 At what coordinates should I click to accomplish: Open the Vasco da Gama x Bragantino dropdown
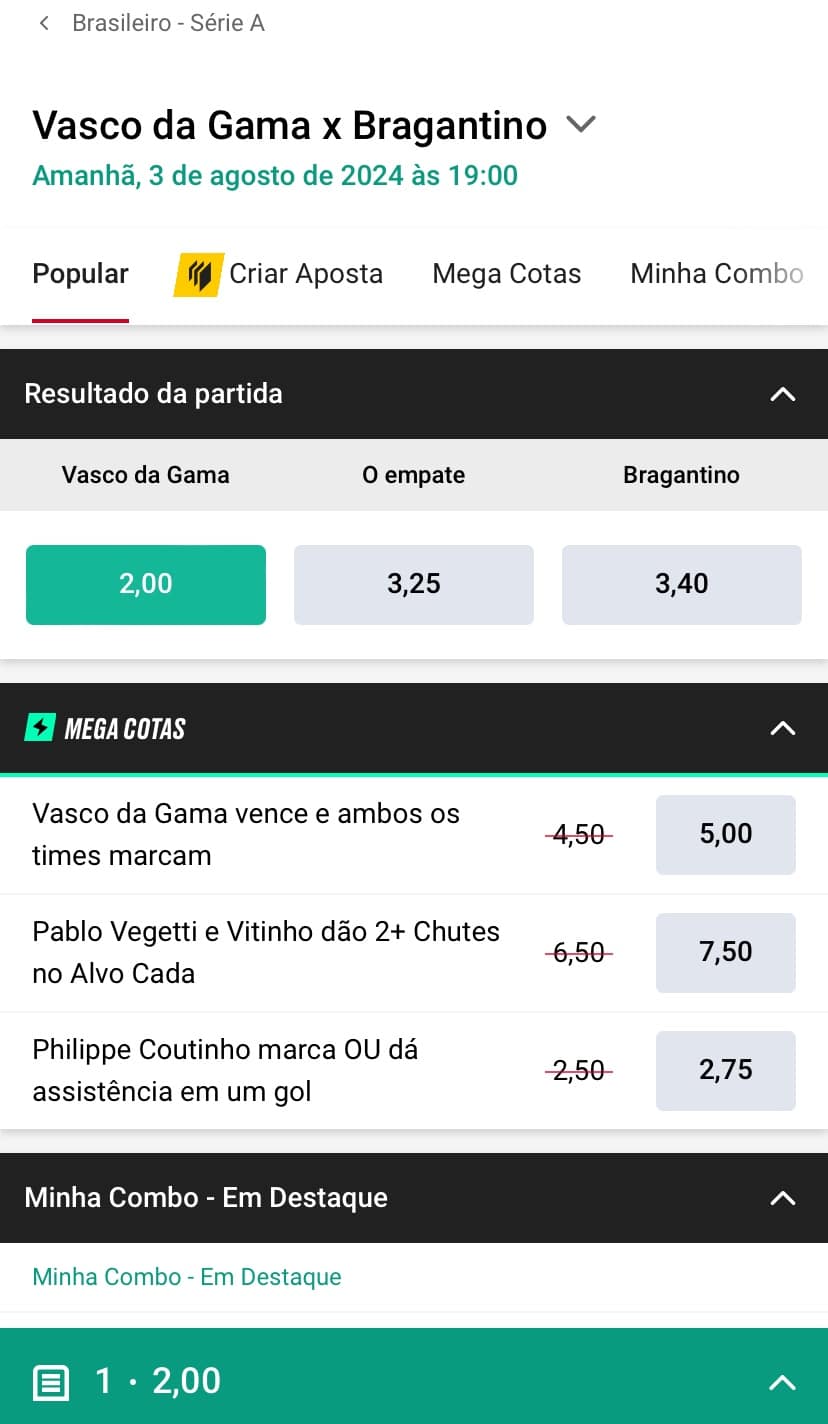point(580,124)
